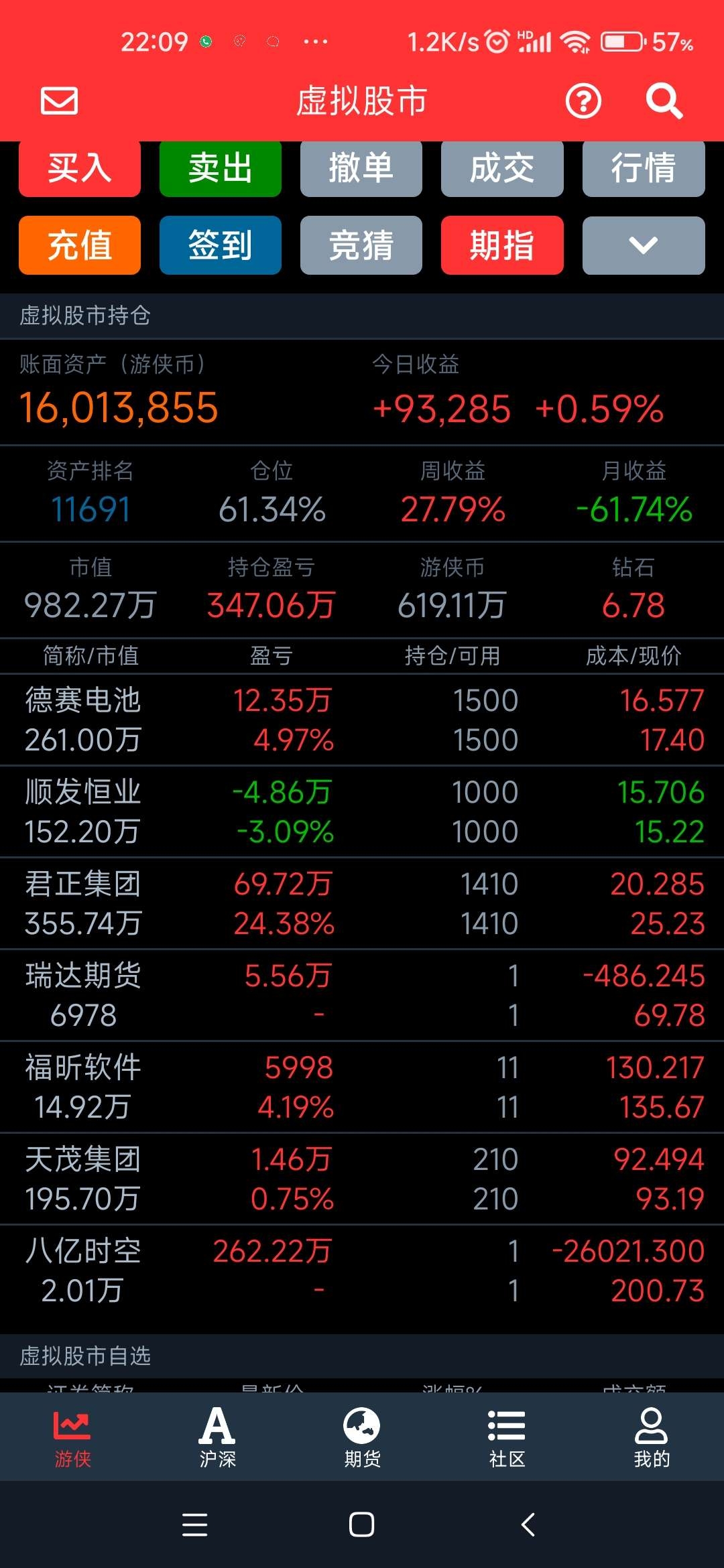Screen dimensions: 724x1568
Task: Select the 八亿时空 holding row
Action: [362, 1270]
